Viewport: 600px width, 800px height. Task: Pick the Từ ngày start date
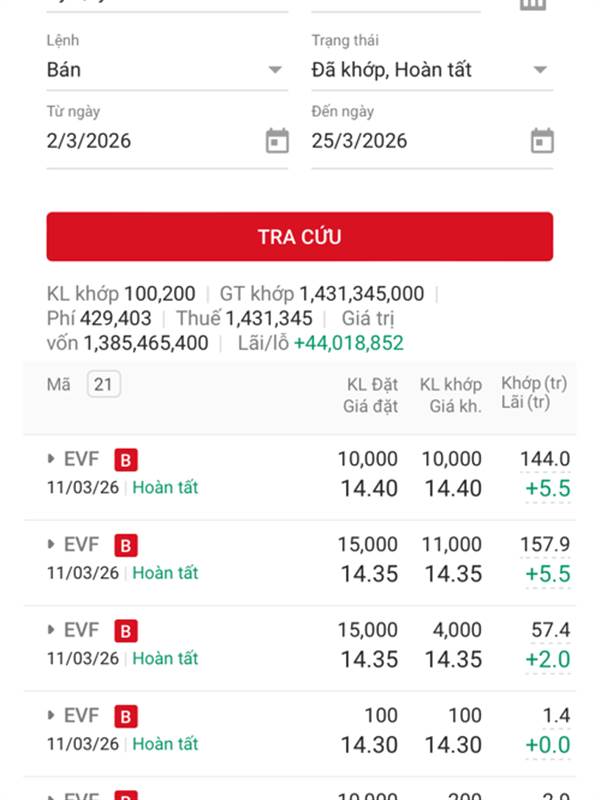(x=166, y=141)
